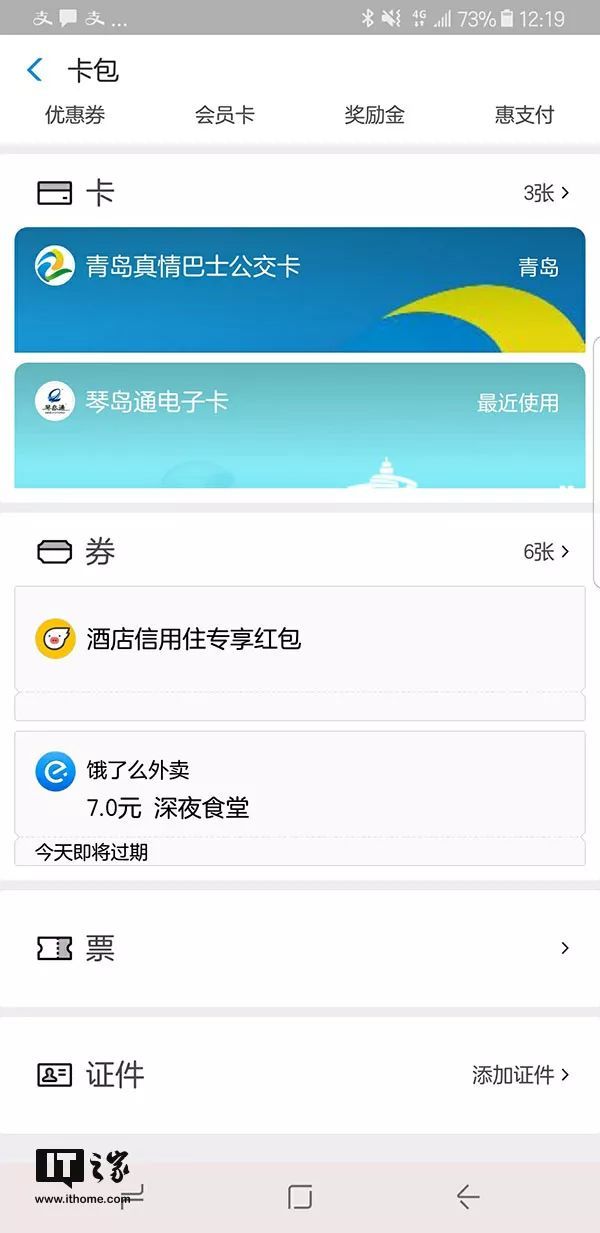Switch to the 优惠券 tab
The height and width of the screenshot is (1233, 600).
click(75, 115)
